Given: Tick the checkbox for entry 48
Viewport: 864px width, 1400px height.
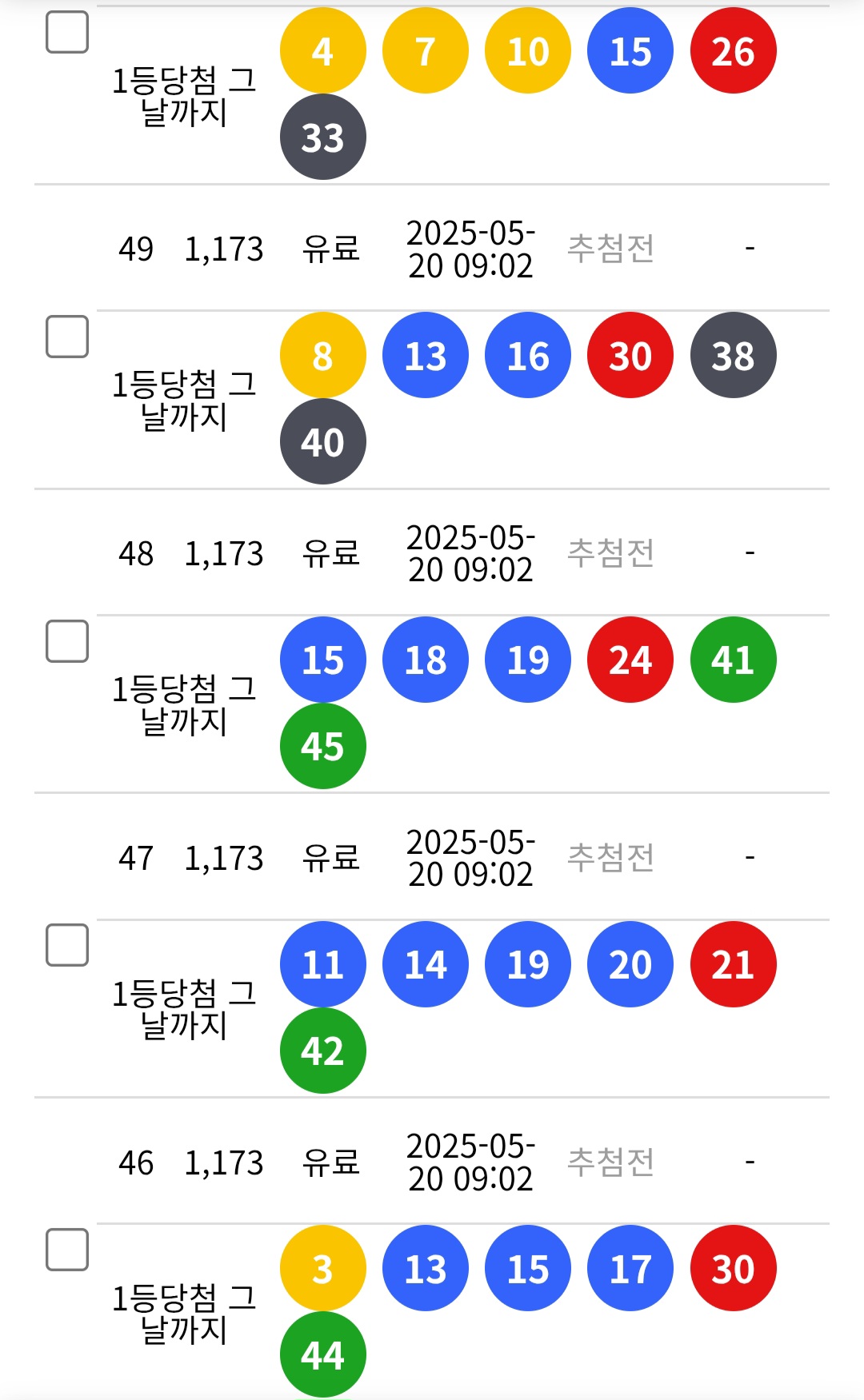Looking at the screenshot, I should pyautogui.click(x=67, y=641).
